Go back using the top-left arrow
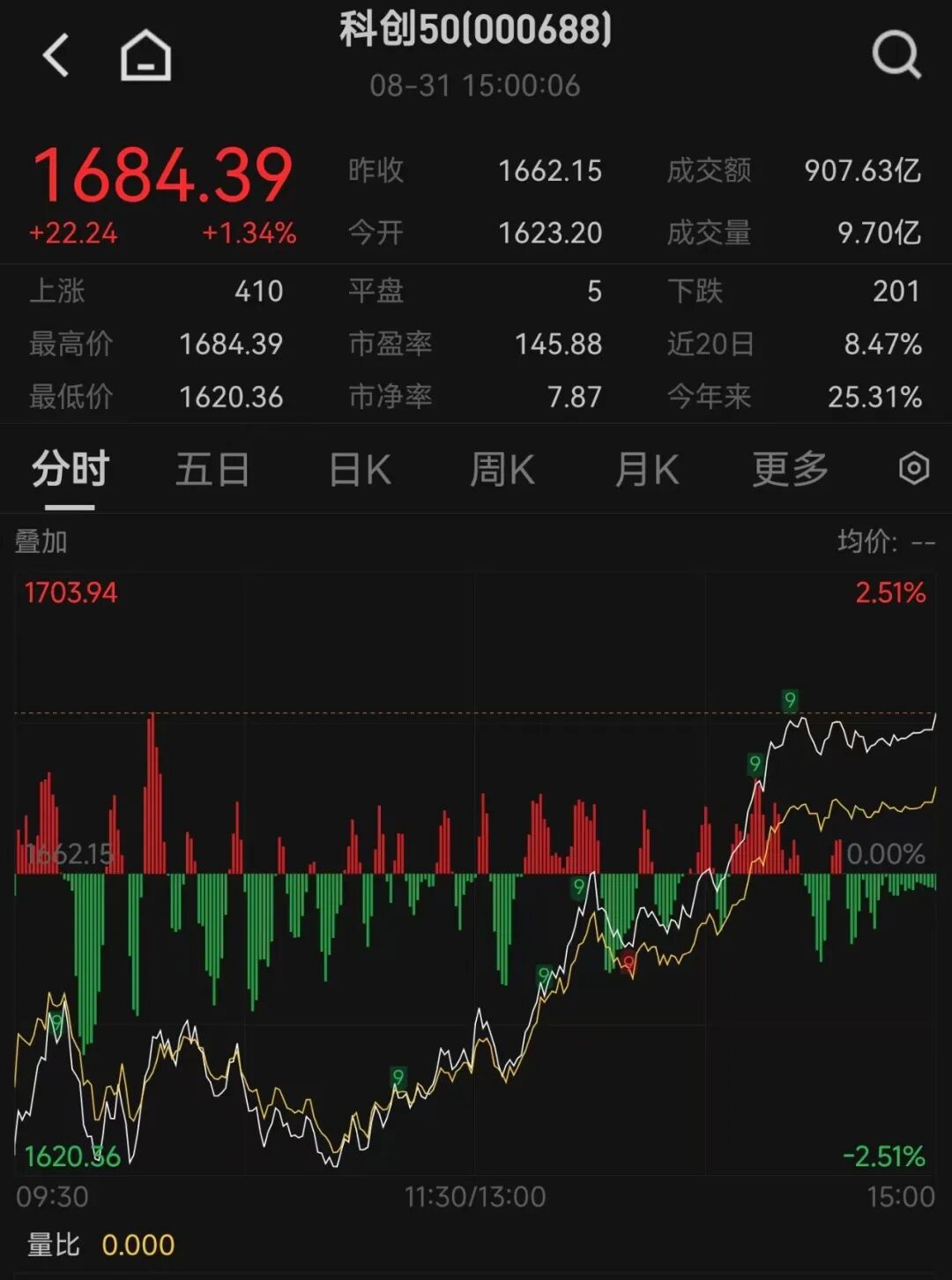Screen dimensions: 952x1280 56,56
